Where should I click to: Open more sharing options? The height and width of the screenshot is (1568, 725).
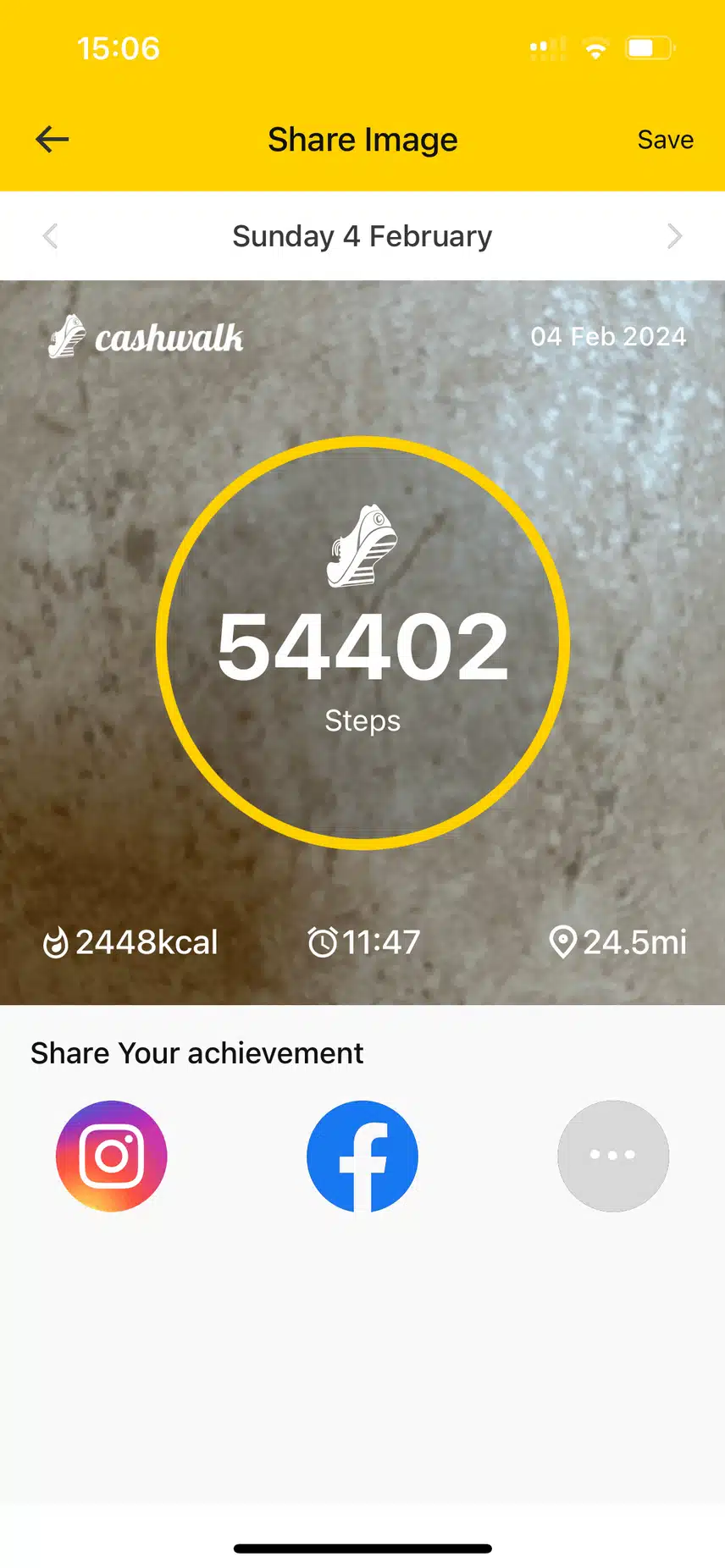tap(613, 1156)
